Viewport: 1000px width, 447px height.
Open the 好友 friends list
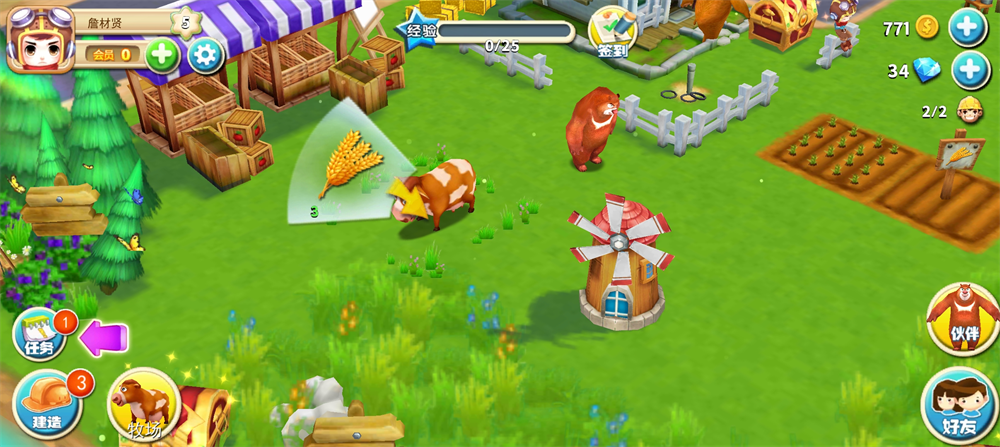tap(959, 405)
